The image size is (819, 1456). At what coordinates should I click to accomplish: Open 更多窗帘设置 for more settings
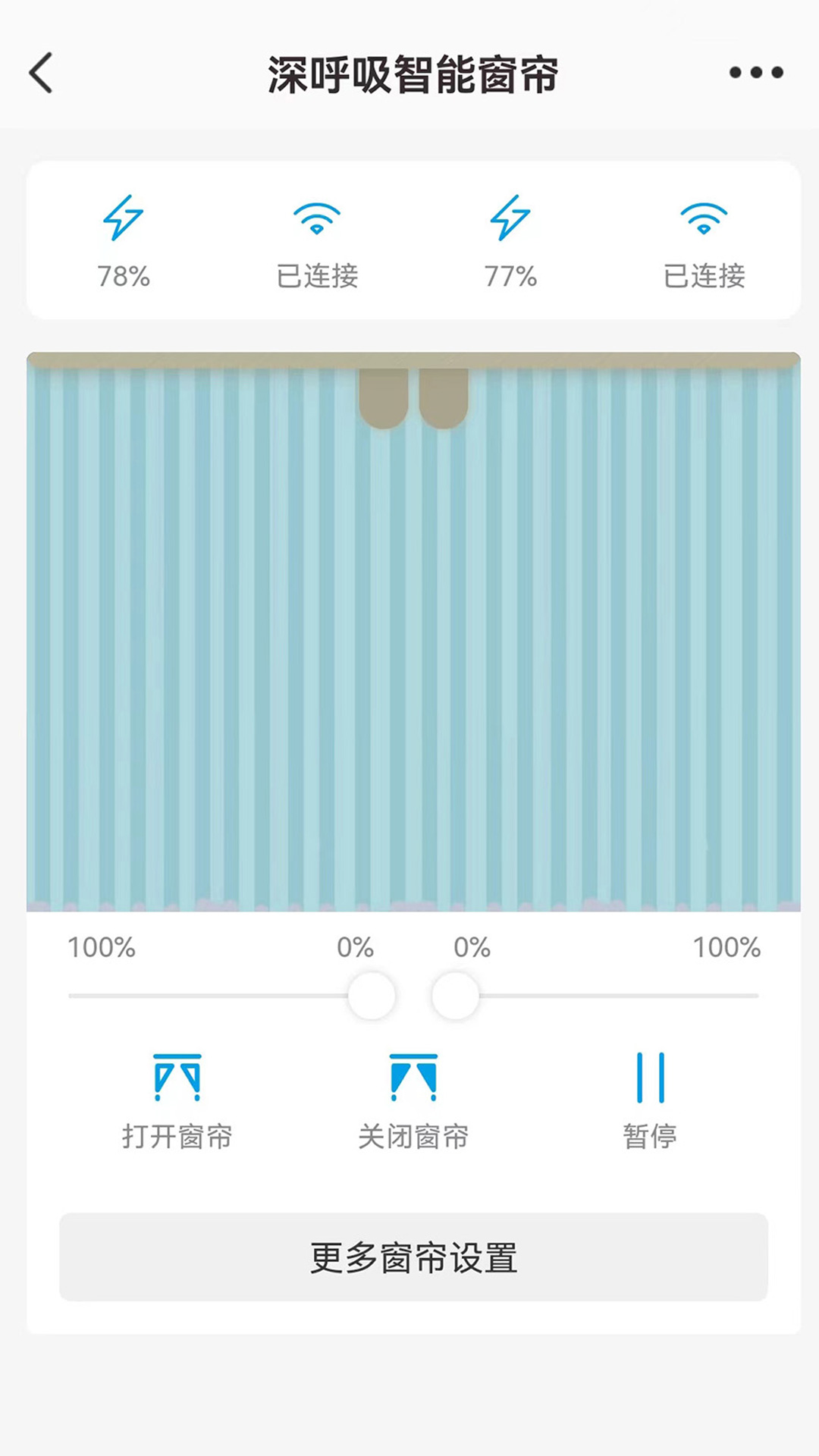(x=413, y=1257)
